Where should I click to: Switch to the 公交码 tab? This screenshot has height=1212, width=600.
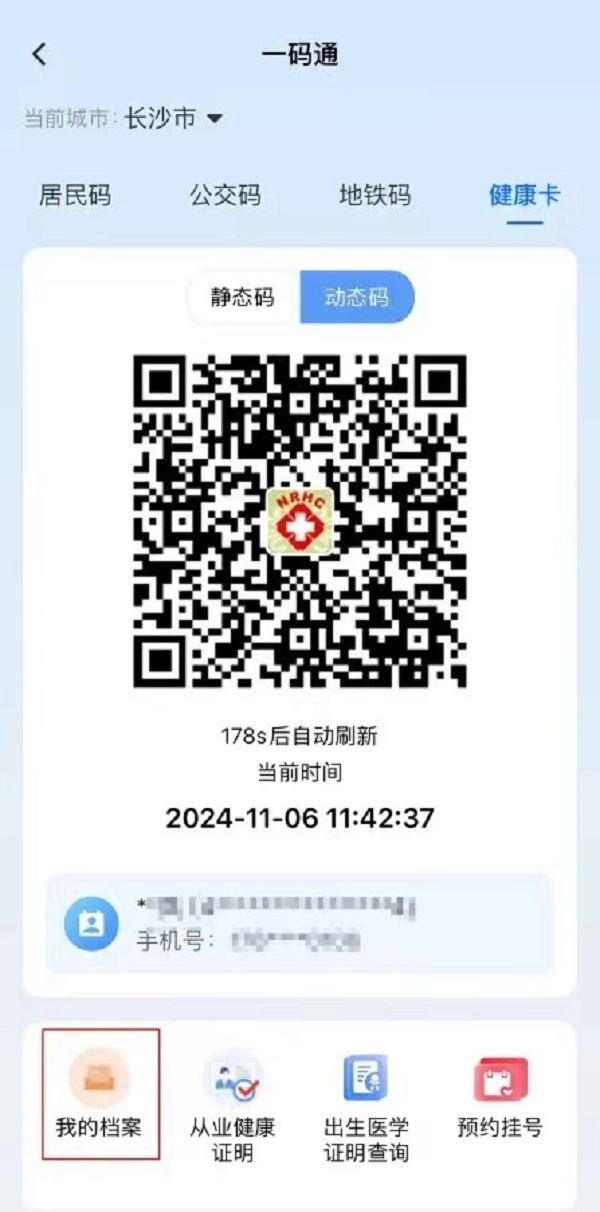(x=225, y=195)
